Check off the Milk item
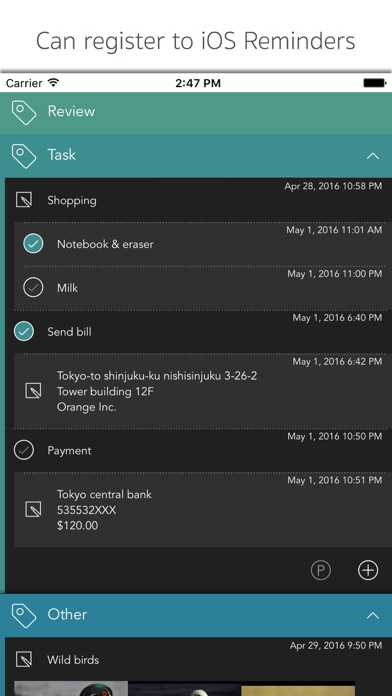392x696 pixels. click(33, 288)
